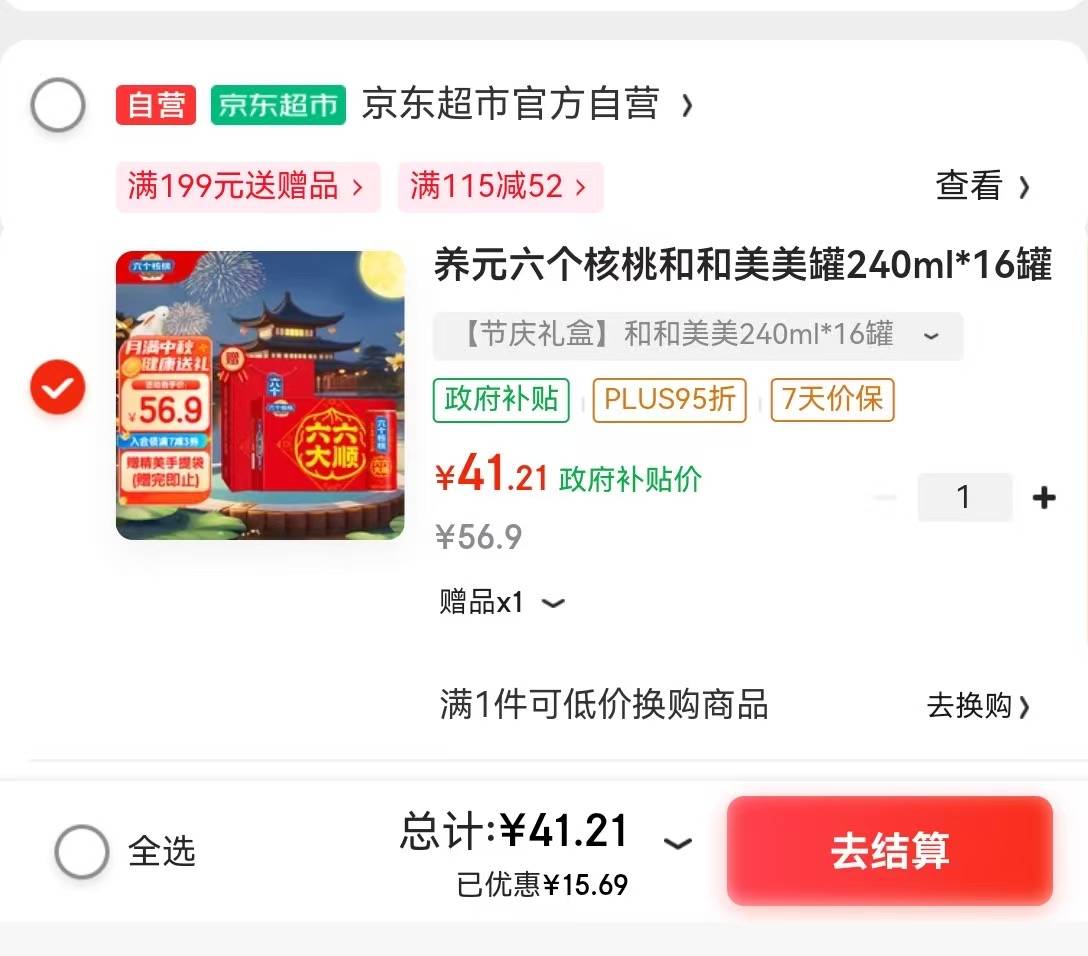1088x956 pixels.
Task: Toggle the 全选 select-all checkbox
Action: click(82, 851)
